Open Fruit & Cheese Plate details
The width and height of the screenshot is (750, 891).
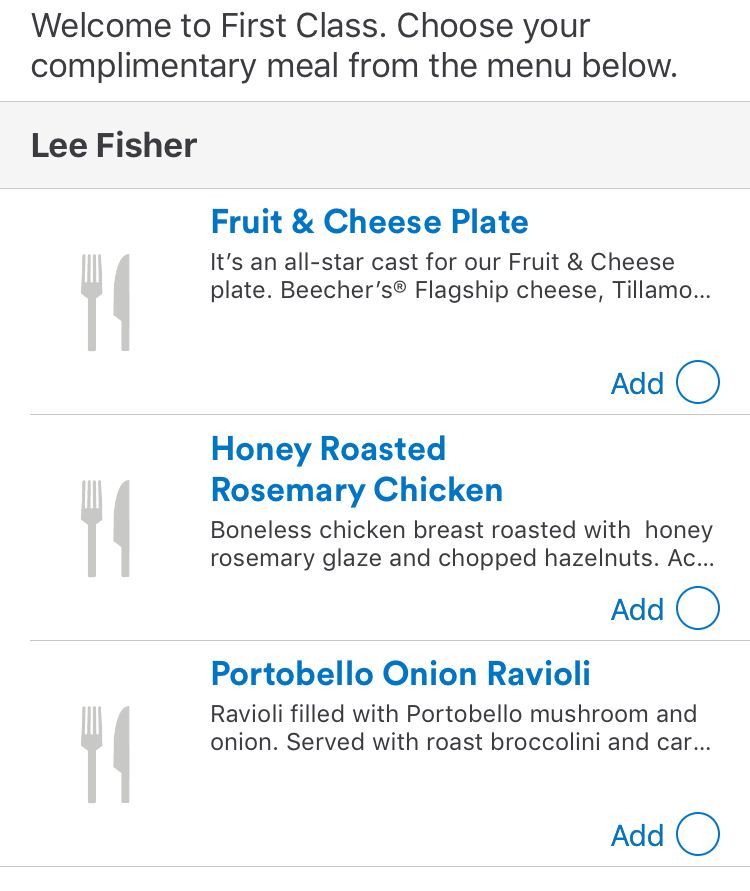(x=369, y=222)
